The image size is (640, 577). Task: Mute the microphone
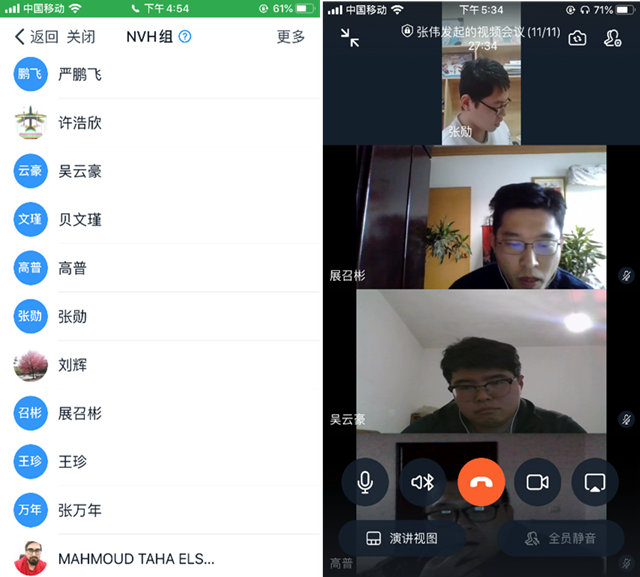coord(365,482)
